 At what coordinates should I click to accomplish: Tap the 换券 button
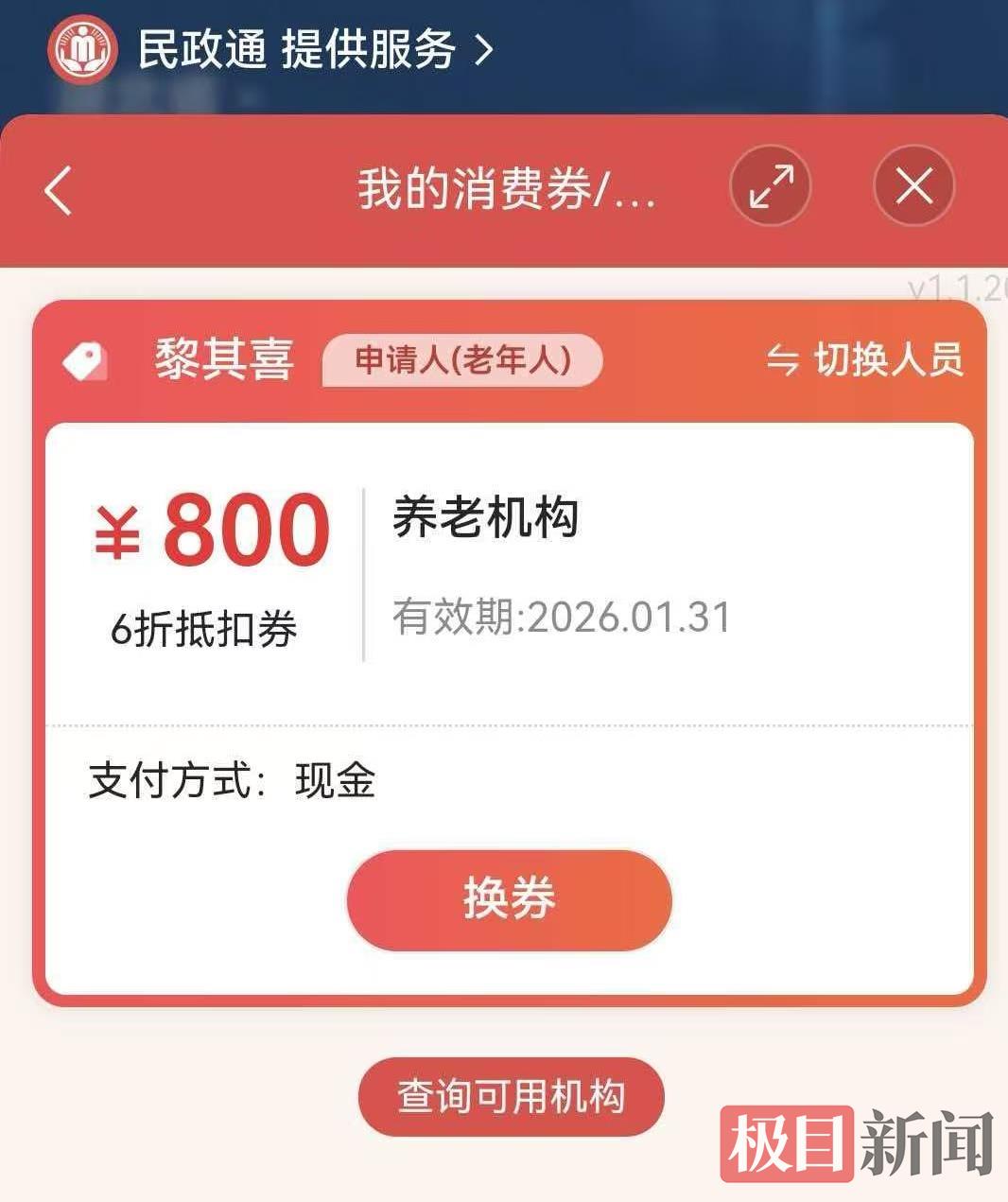[509, 899]
